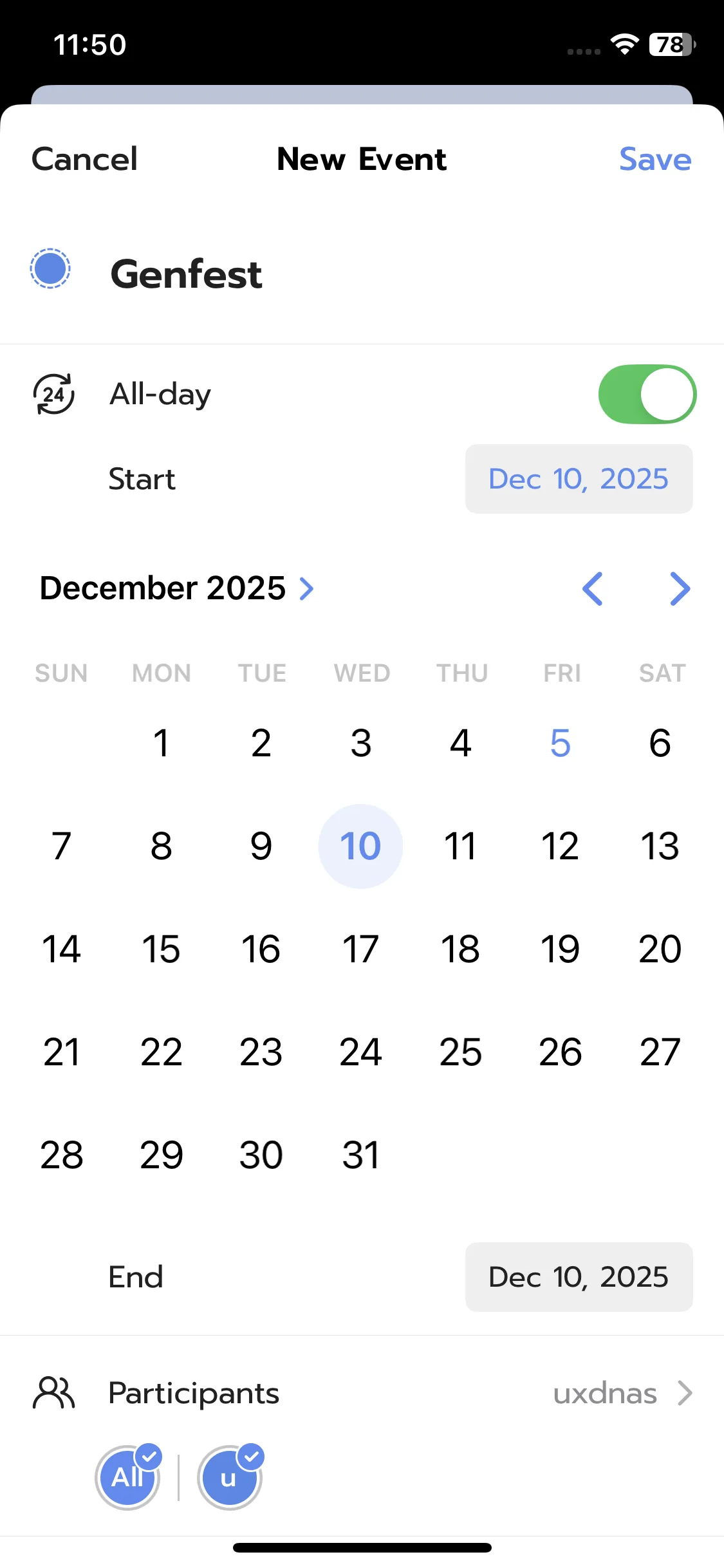Image resolution: width=724 pixels, height=1568 pixels.
Task: Pick December 31 on the calendar
Action: point(360,1155)
